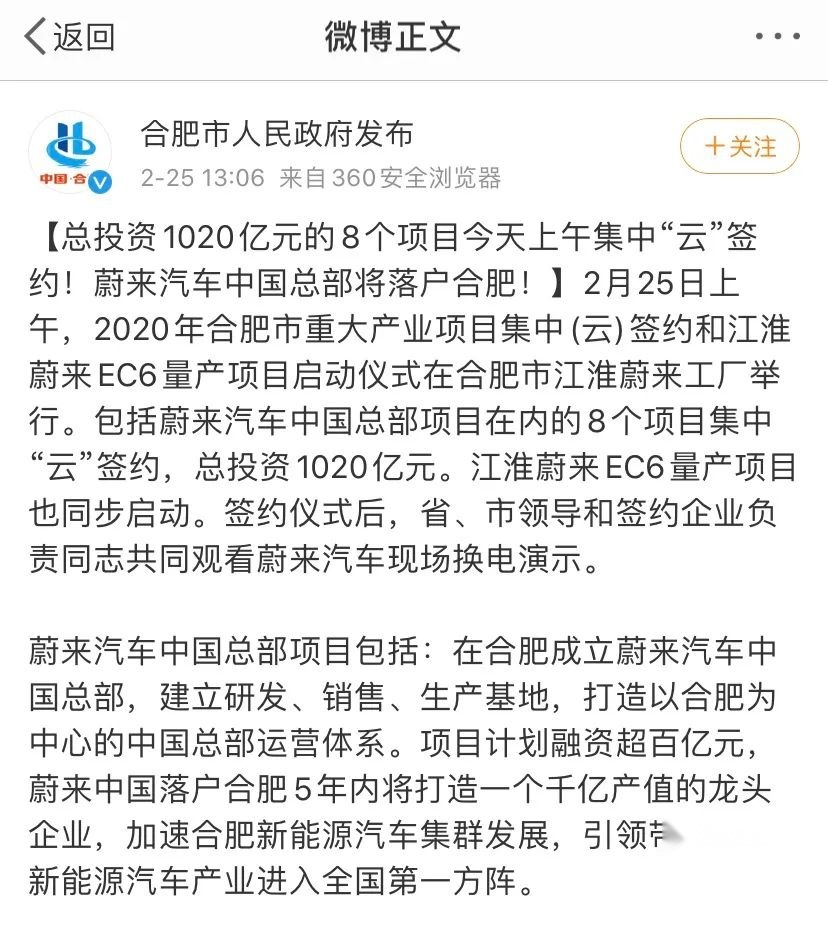Open the account name 合肥市人民政府发布
Screen dimensions: 828x928
[x=276, y=133]
